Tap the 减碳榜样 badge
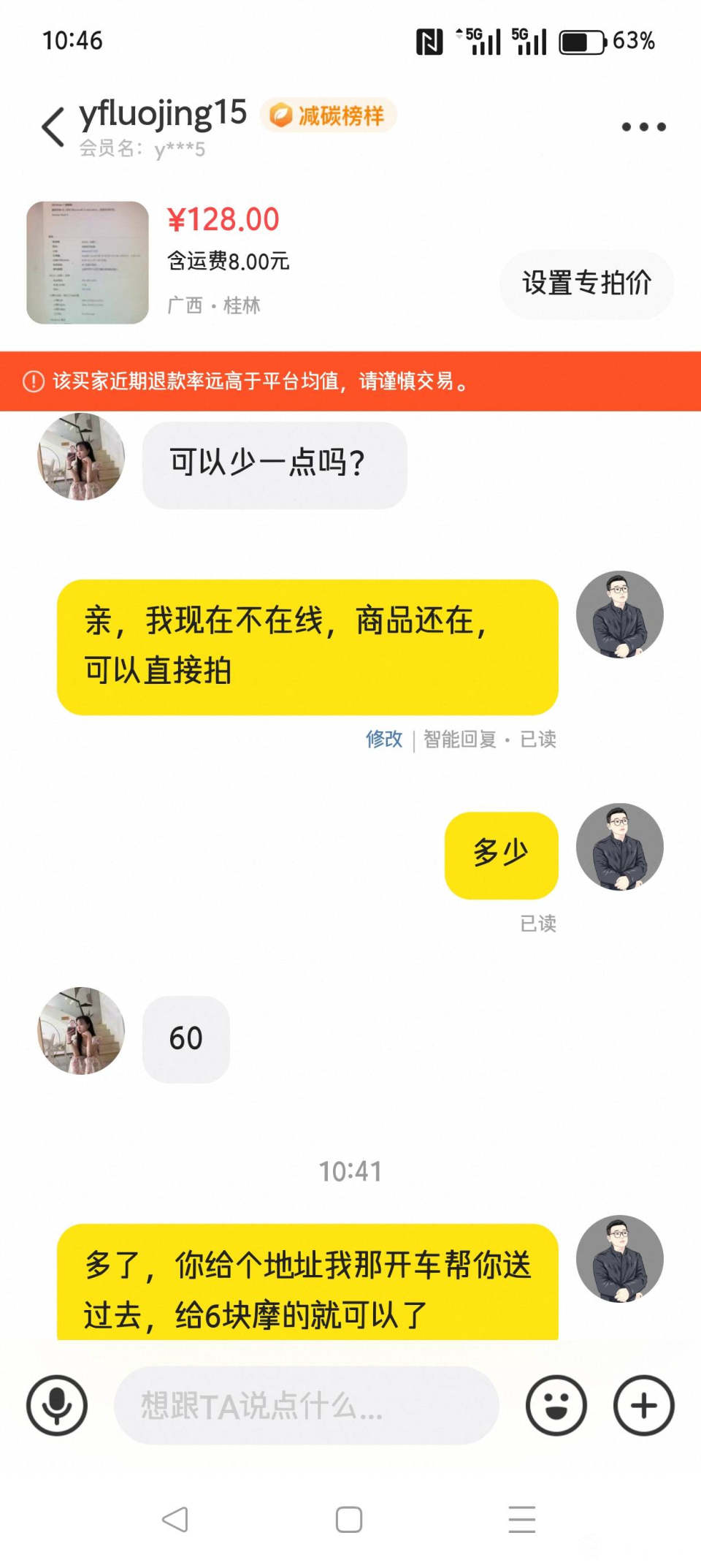The width and height of the screenshot is (701, 1568). (329, 115)
